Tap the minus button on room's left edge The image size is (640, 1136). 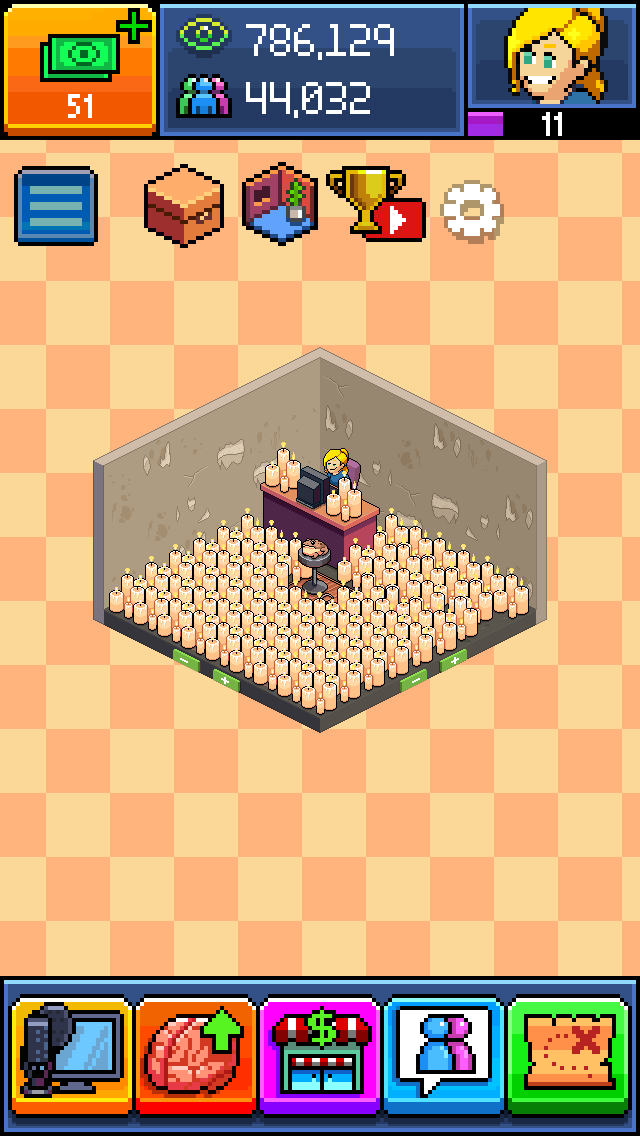pos(186,659)
